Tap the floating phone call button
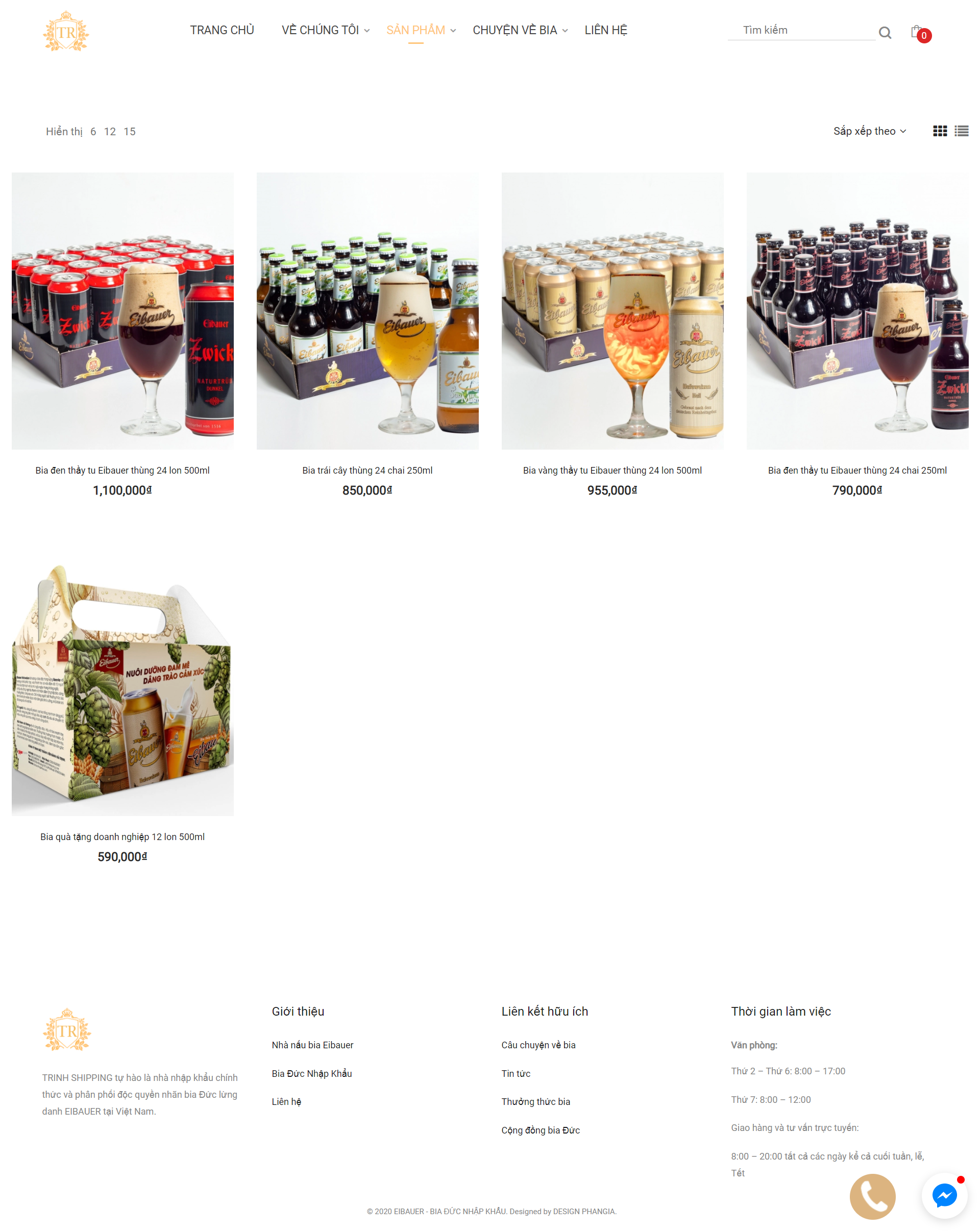 [872, 1197]
